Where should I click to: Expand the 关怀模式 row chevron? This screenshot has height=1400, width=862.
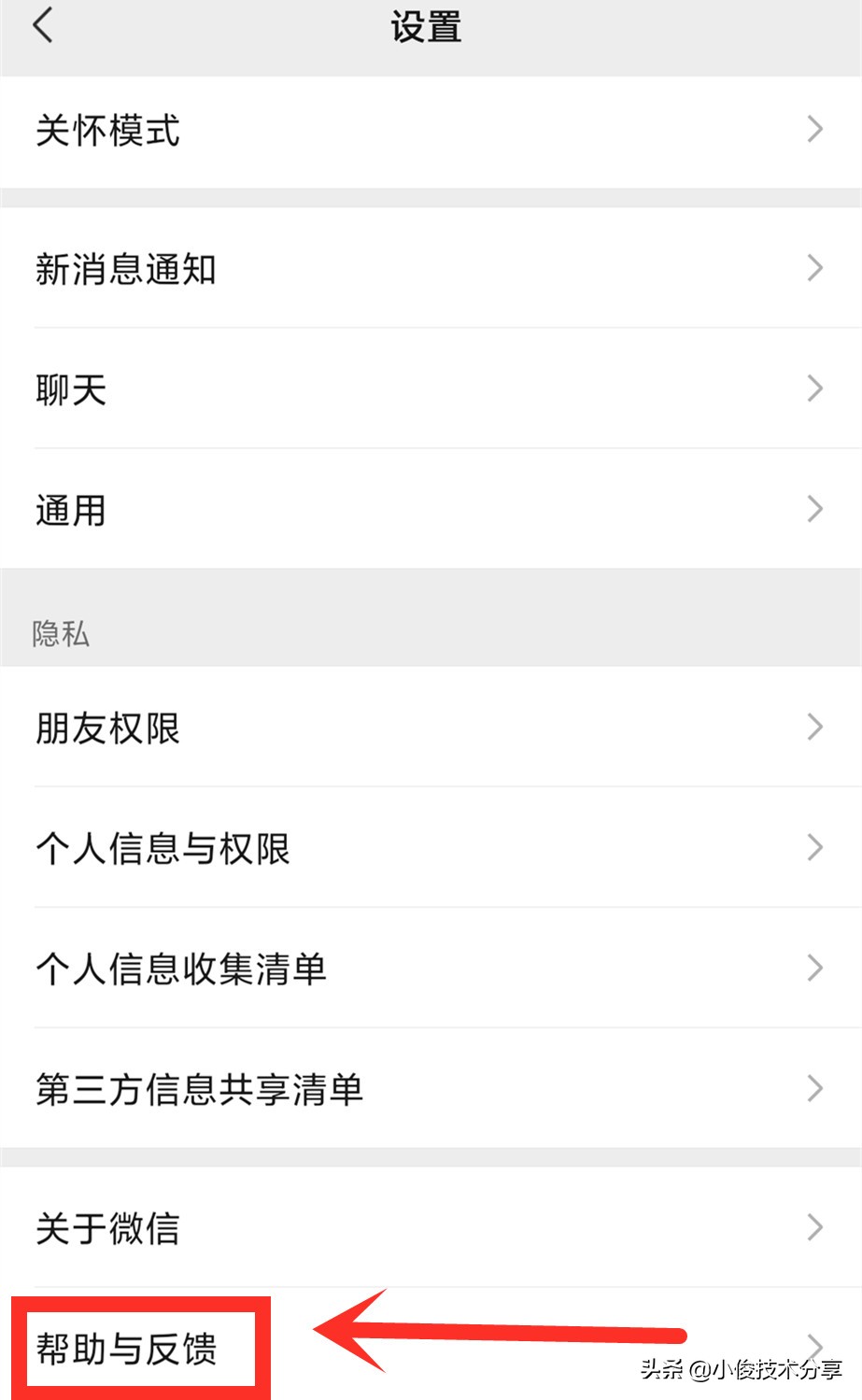[813, 131]
